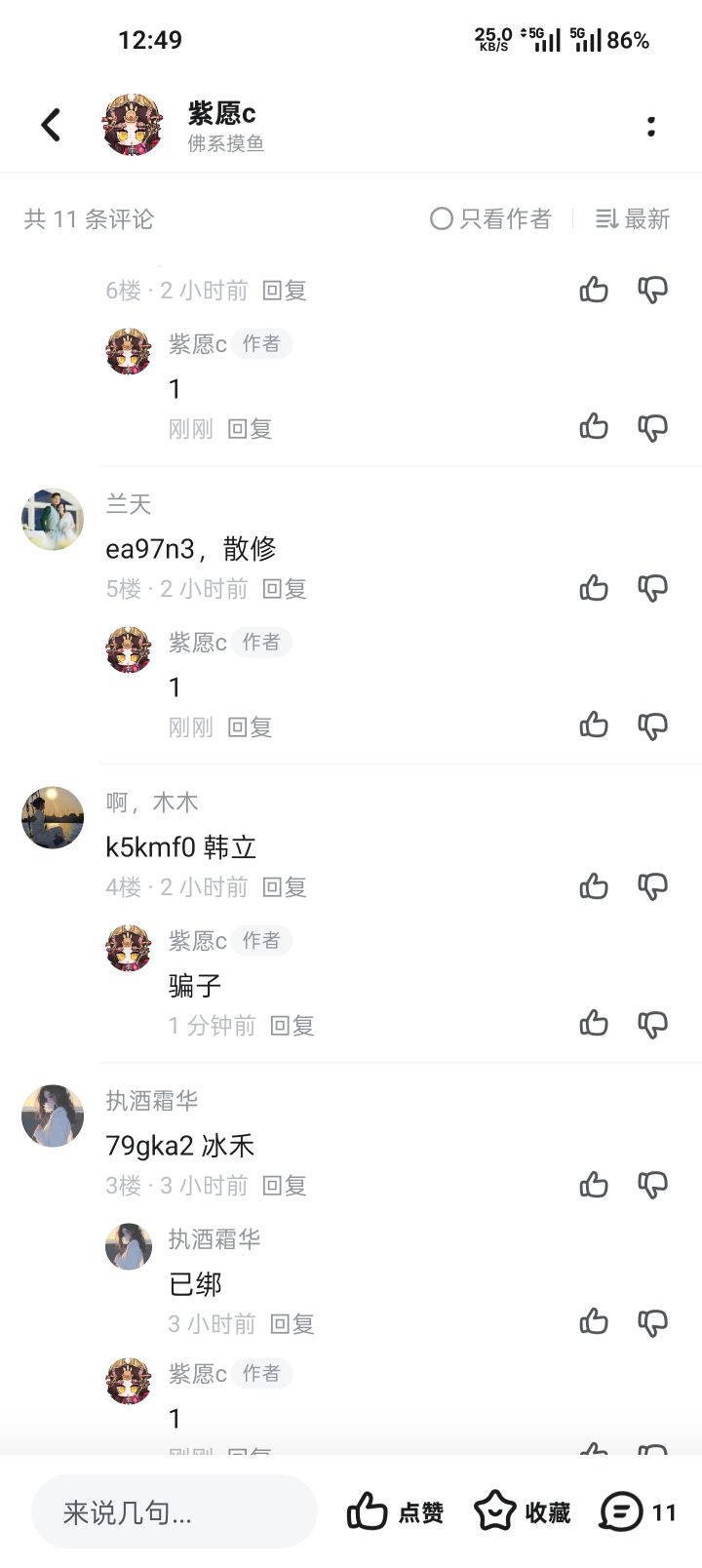Enable the 只看作者 filter
This screenshot has height=1568, width=702.
pos(490,219)
